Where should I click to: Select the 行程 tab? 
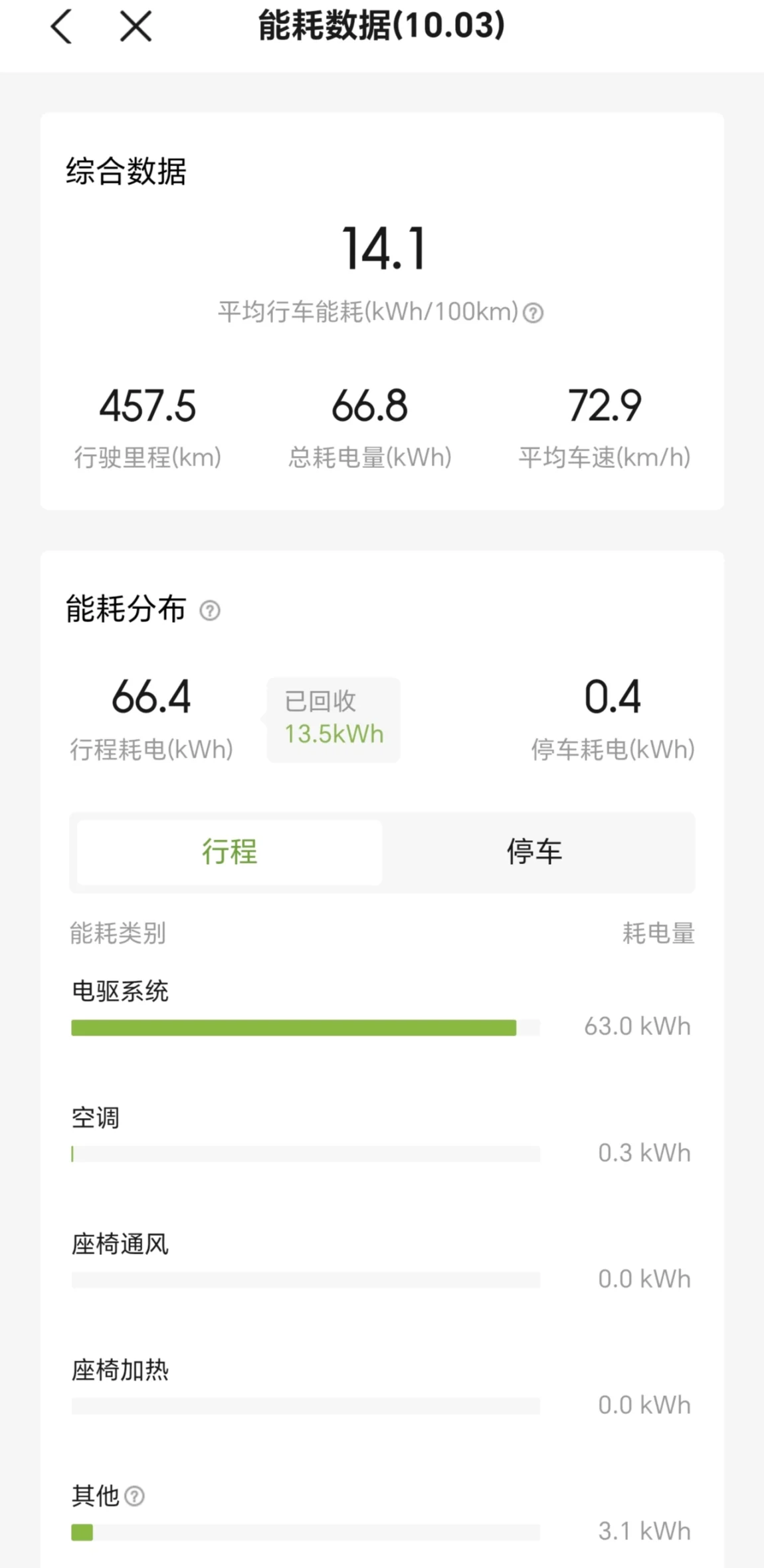point(229,852)
